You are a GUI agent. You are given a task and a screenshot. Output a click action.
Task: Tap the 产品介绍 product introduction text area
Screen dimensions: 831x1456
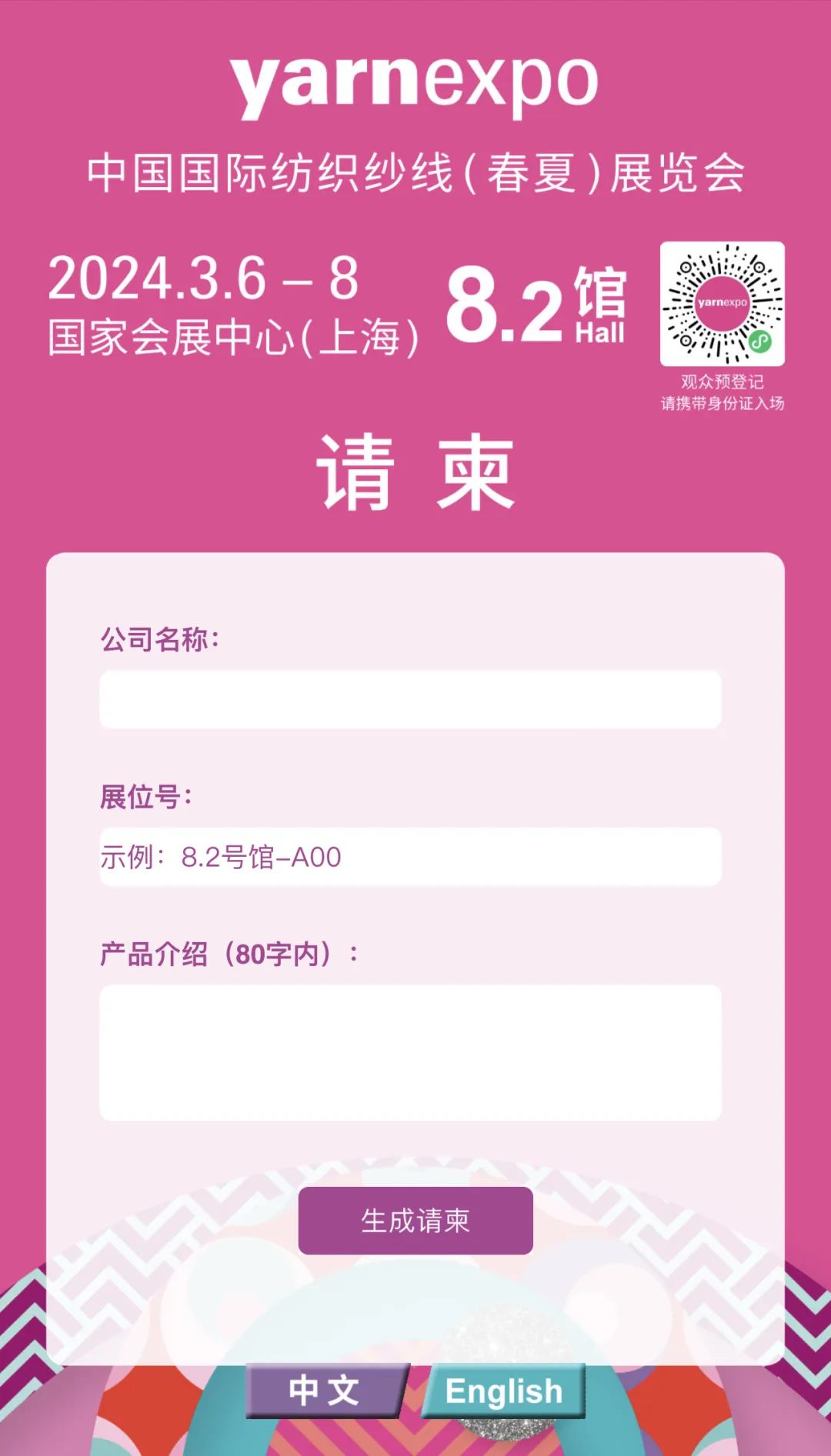point(410,1052)
